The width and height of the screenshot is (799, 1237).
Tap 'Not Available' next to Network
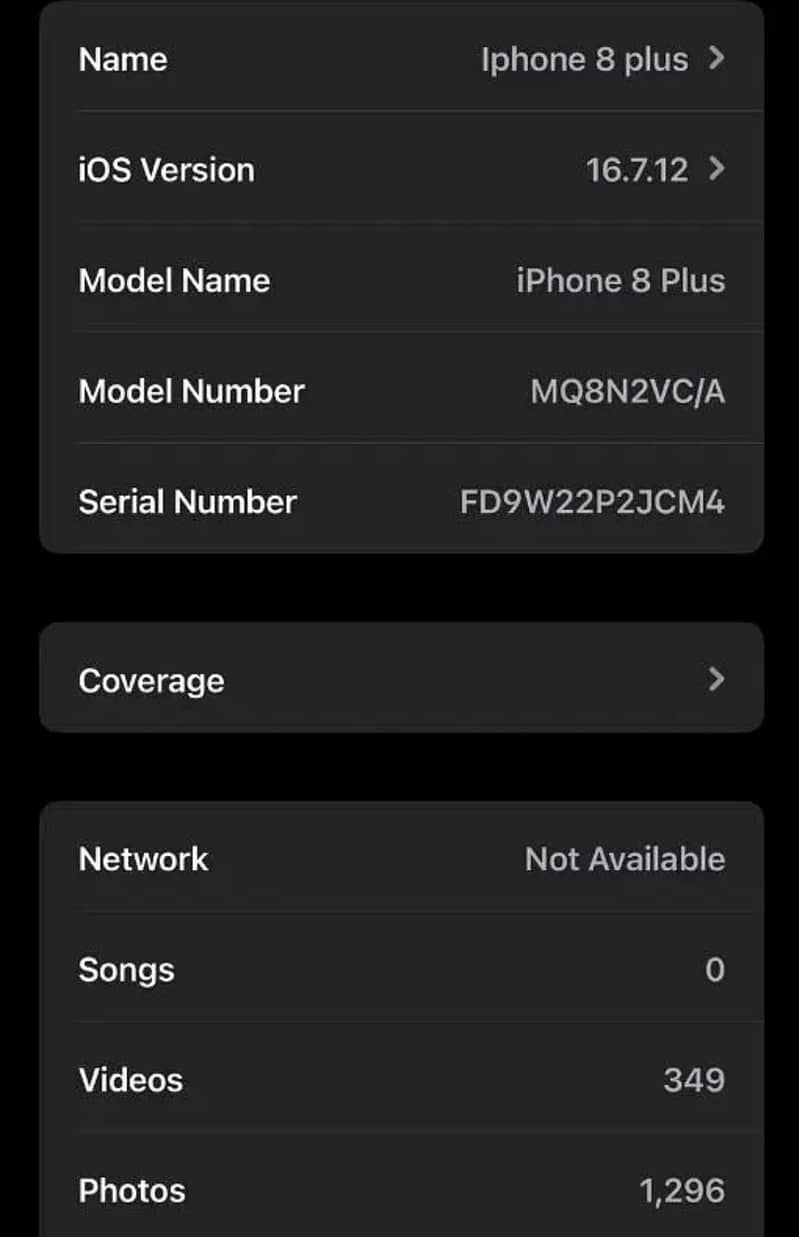[x=625, y=859]
